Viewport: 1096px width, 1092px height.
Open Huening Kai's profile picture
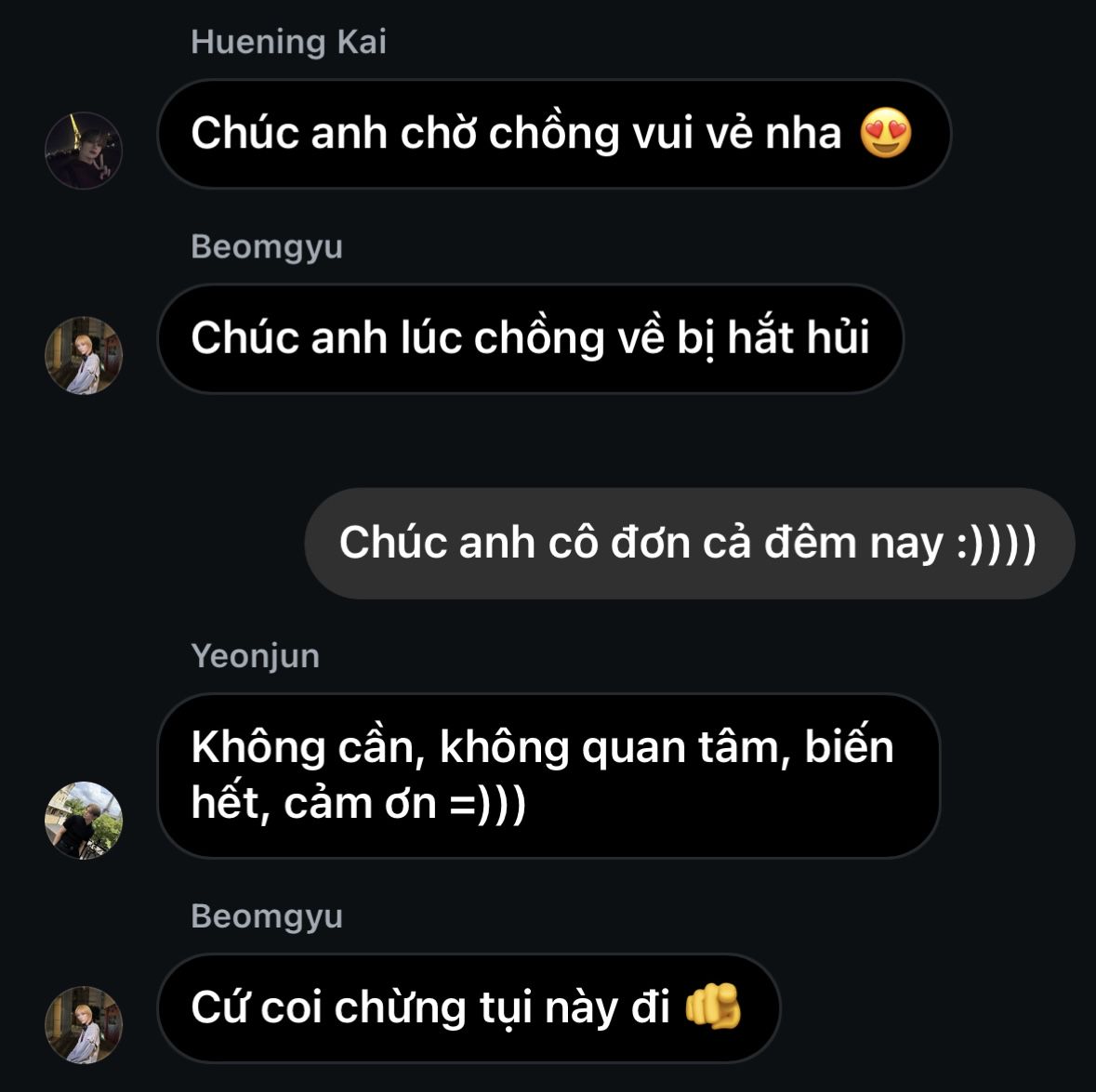coord(84,151)
